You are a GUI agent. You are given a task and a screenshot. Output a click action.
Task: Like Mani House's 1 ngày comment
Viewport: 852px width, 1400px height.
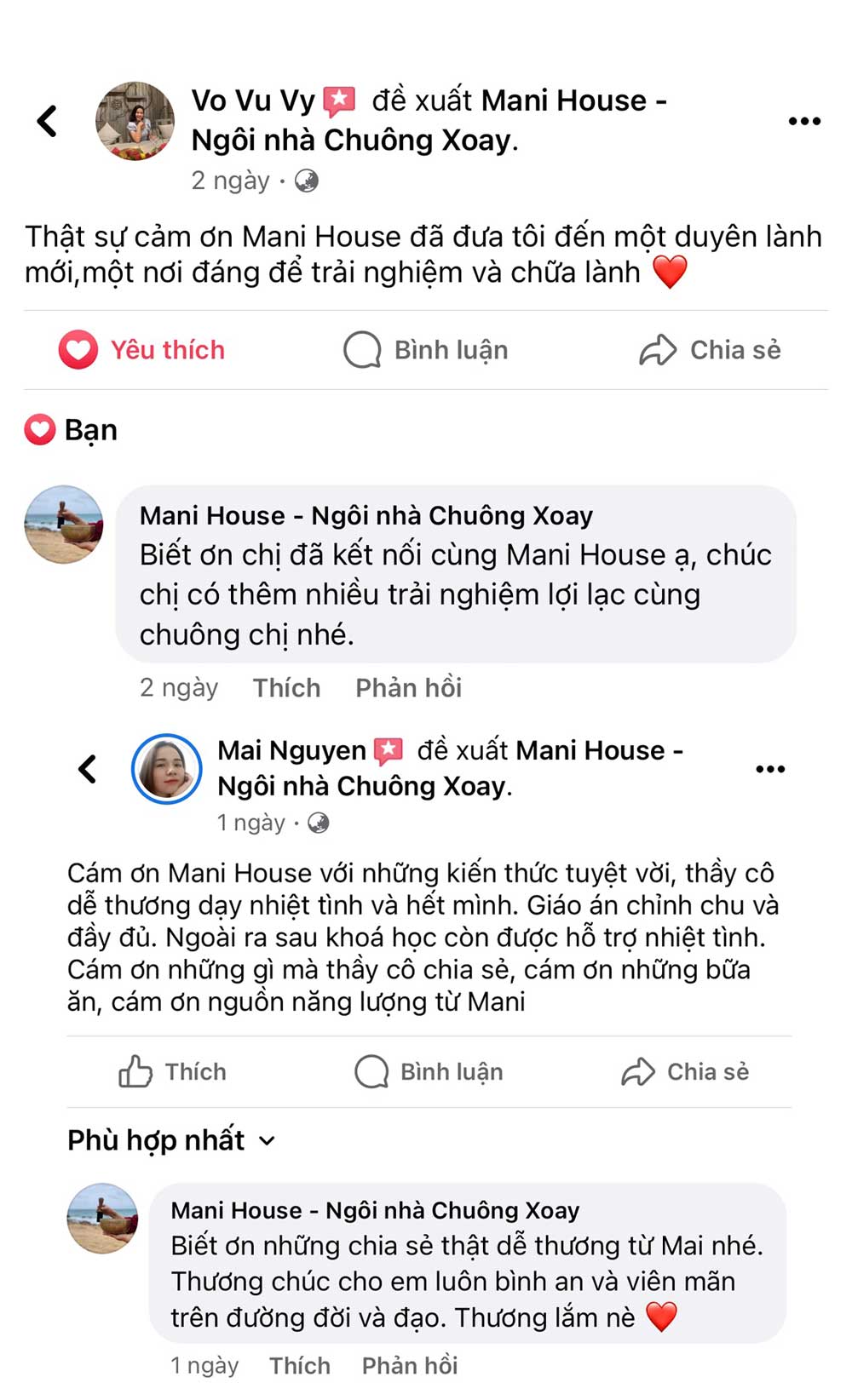pos(300,1365)
